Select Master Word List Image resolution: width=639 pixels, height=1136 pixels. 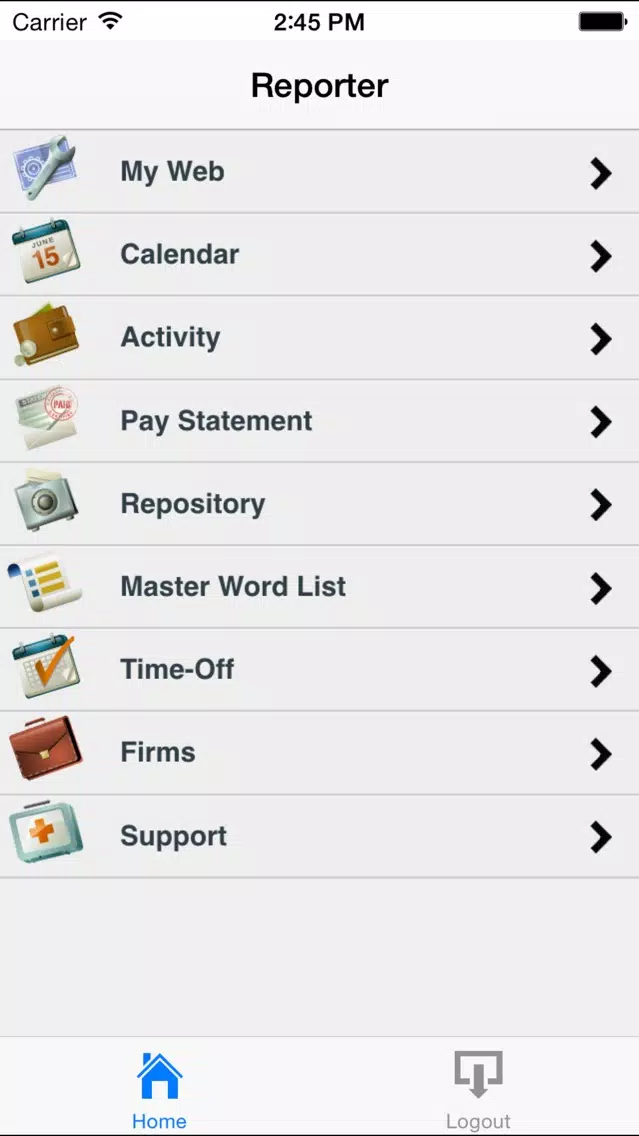pos(320,587)
